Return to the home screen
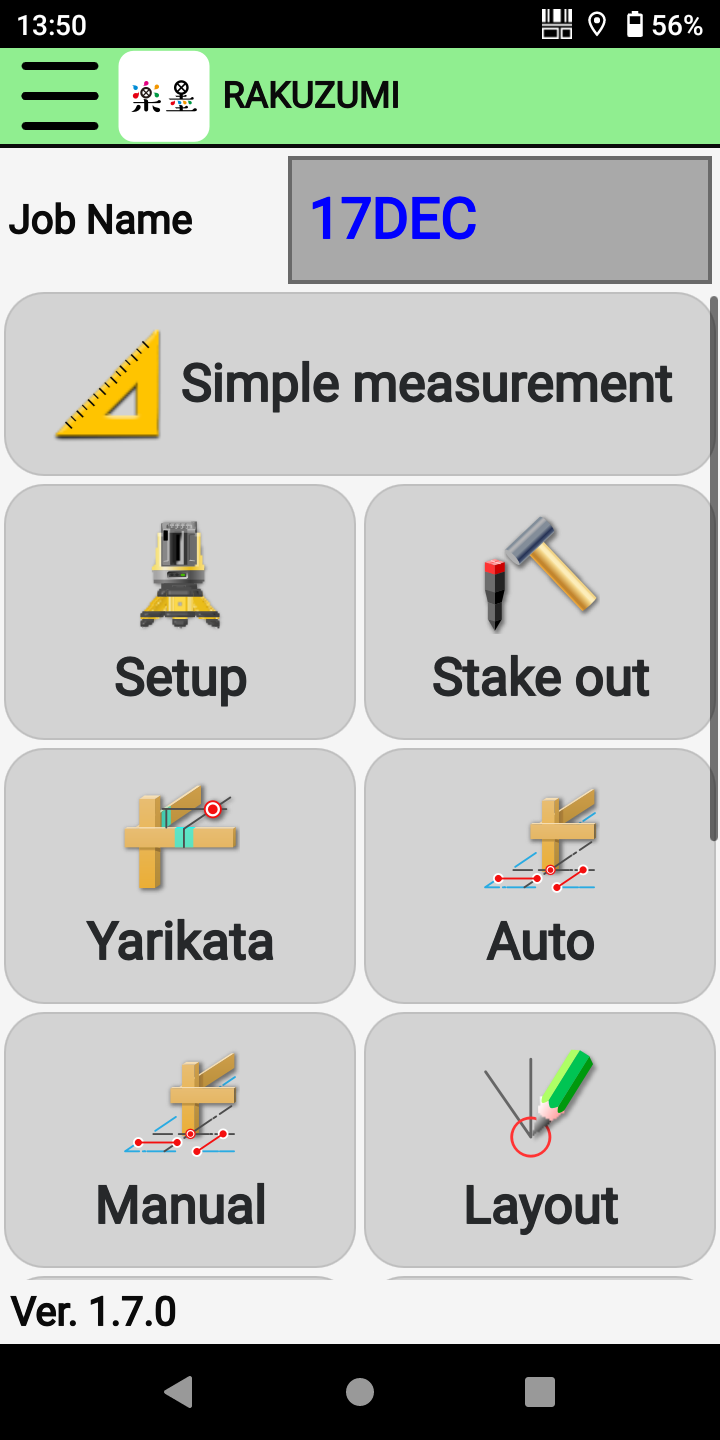This screenshot has height=1440, width=720. tap(360, 1392)
